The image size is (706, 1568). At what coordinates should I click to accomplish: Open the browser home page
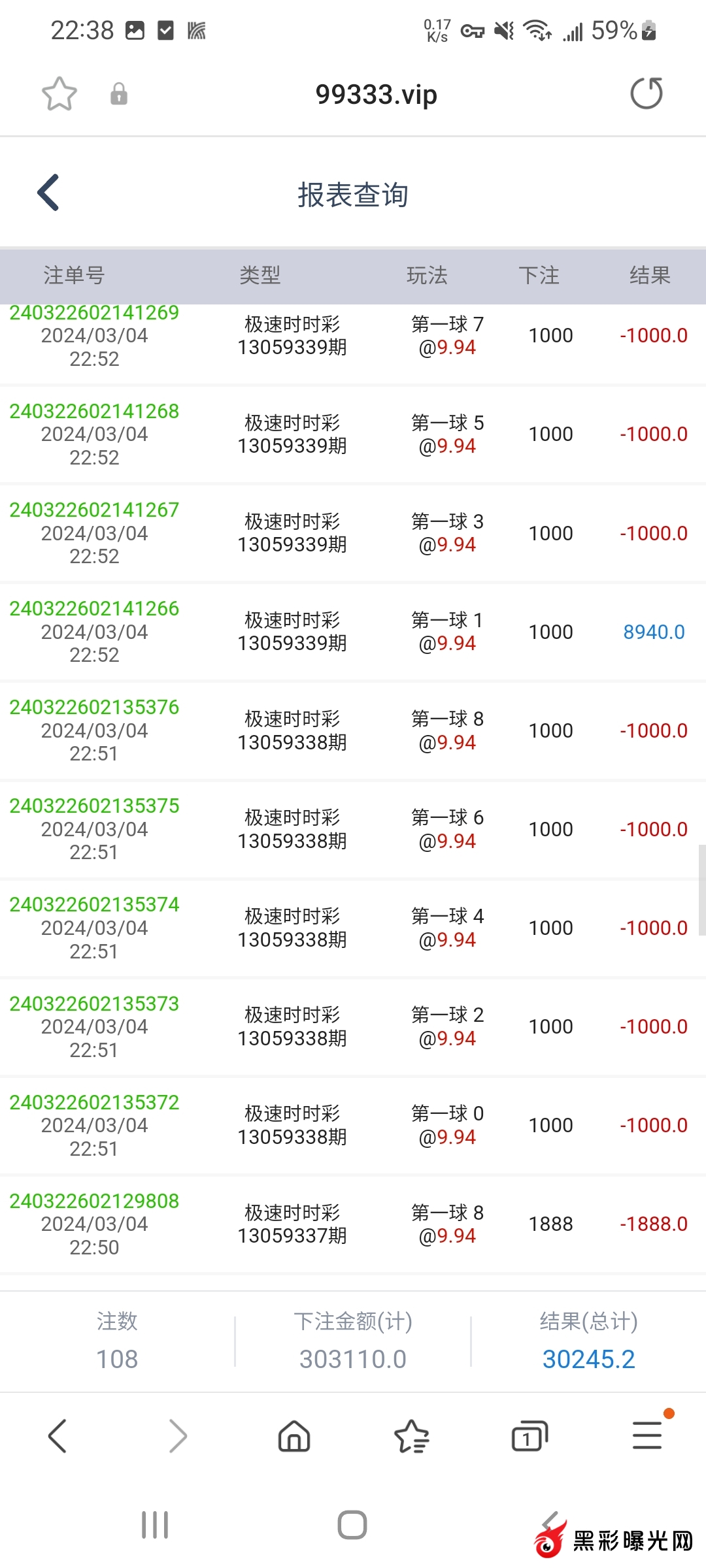(x=294, y=1436)
